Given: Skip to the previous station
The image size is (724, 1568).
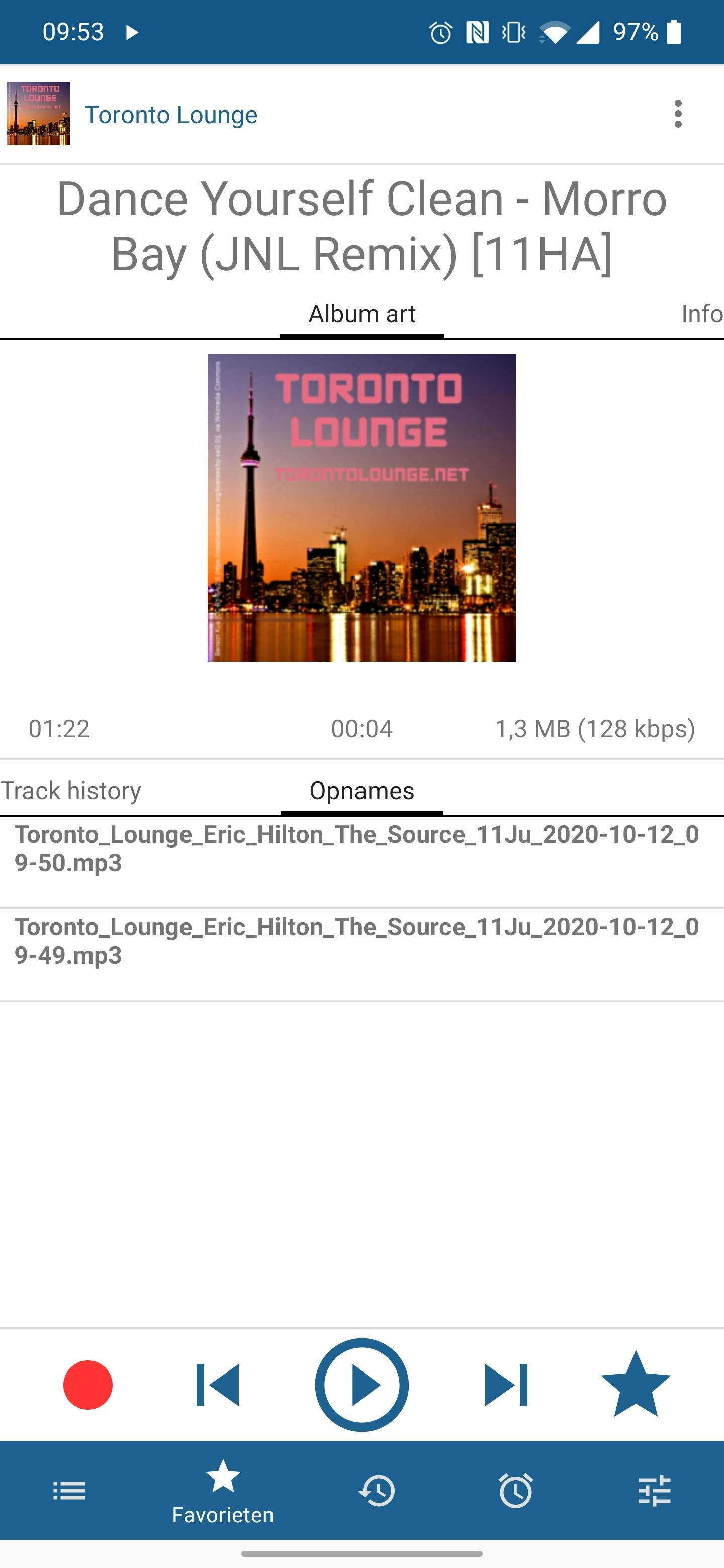Looking at the screenshot, I should point(218,1385).
